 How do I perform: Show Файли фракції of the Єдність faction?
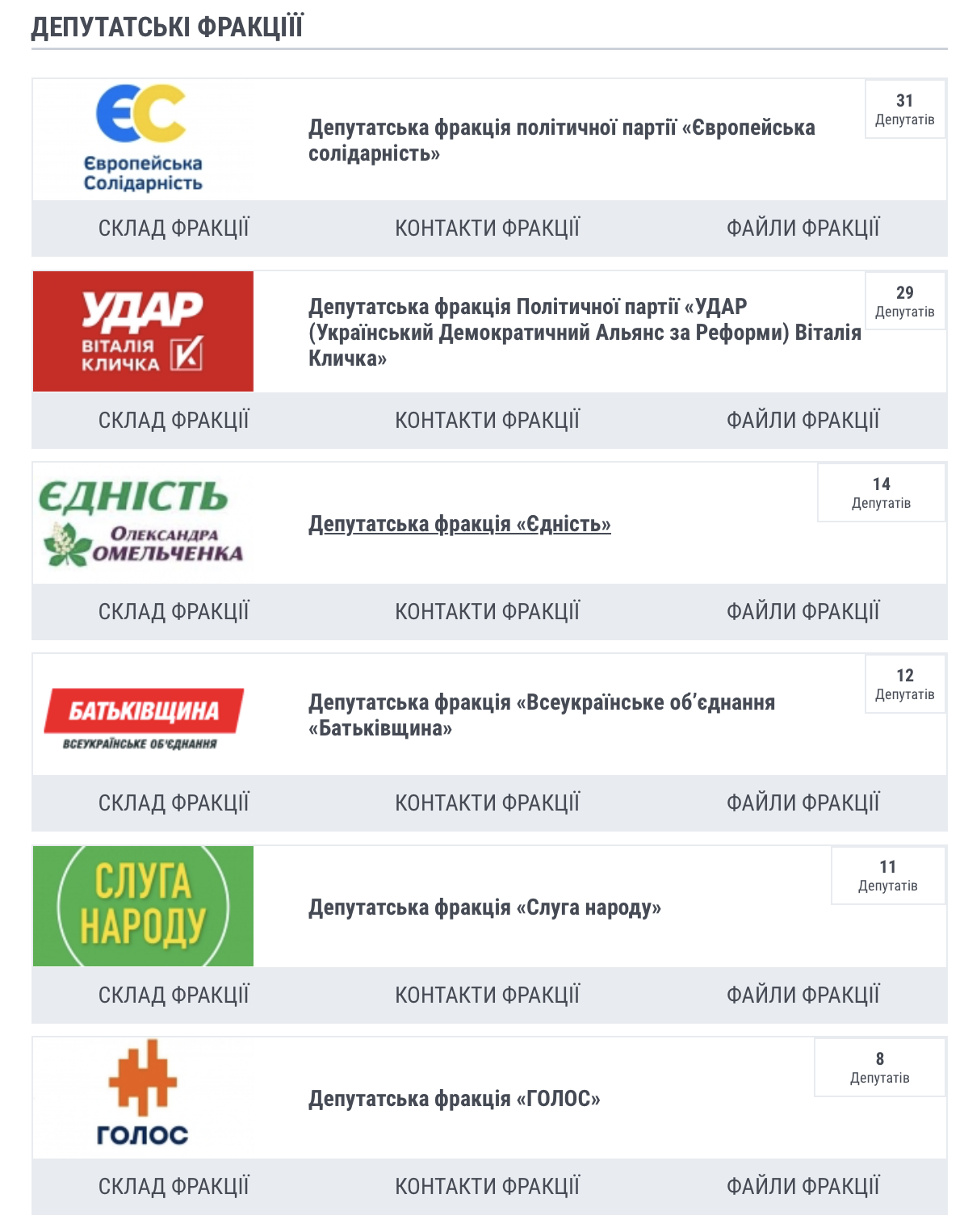(803, 612)
